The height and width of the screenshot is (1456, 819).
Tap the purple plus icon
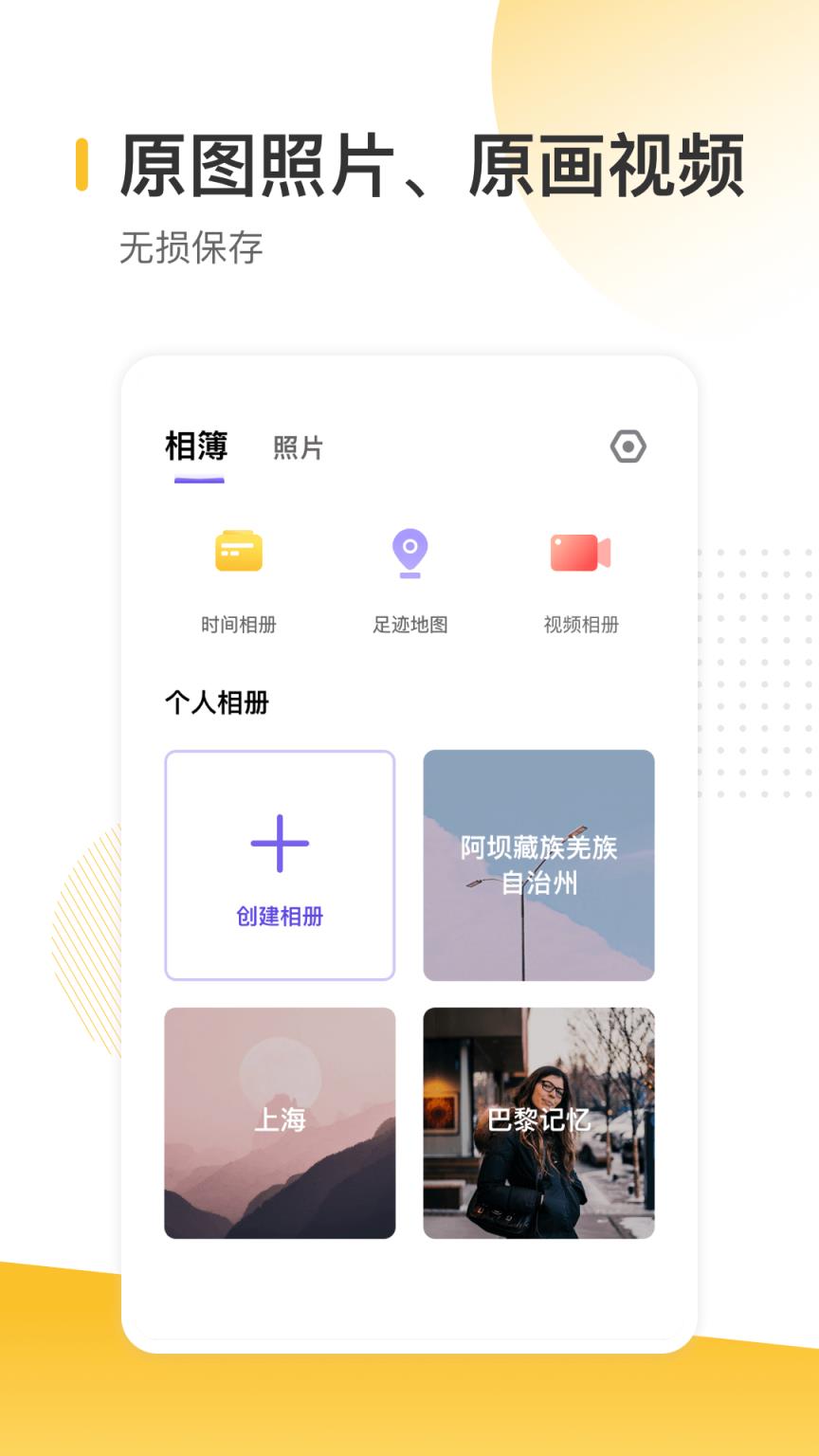point(279,842)
